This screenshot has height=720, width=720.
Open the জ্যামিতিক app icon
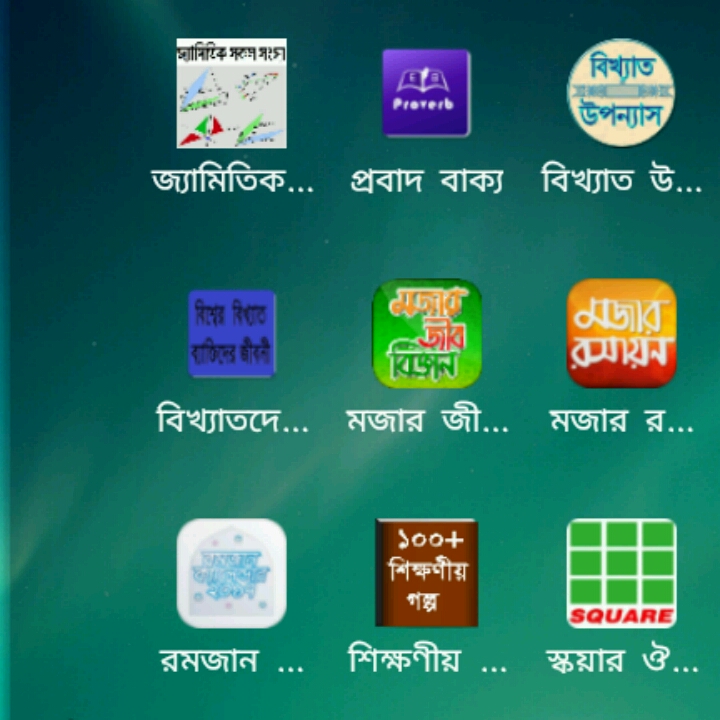click(x=231, y=93)
